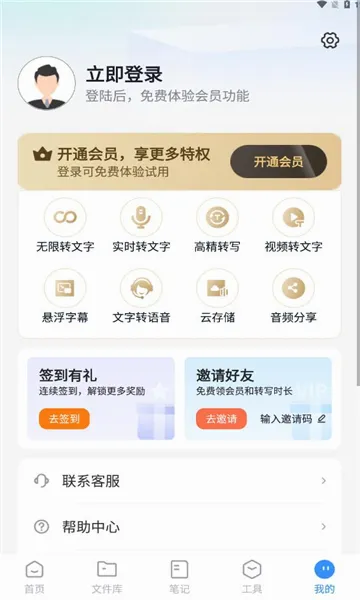Switch to the 首页 tab
Screen dimensions: 360x600
pyautogui.click(x=34, y=577)
